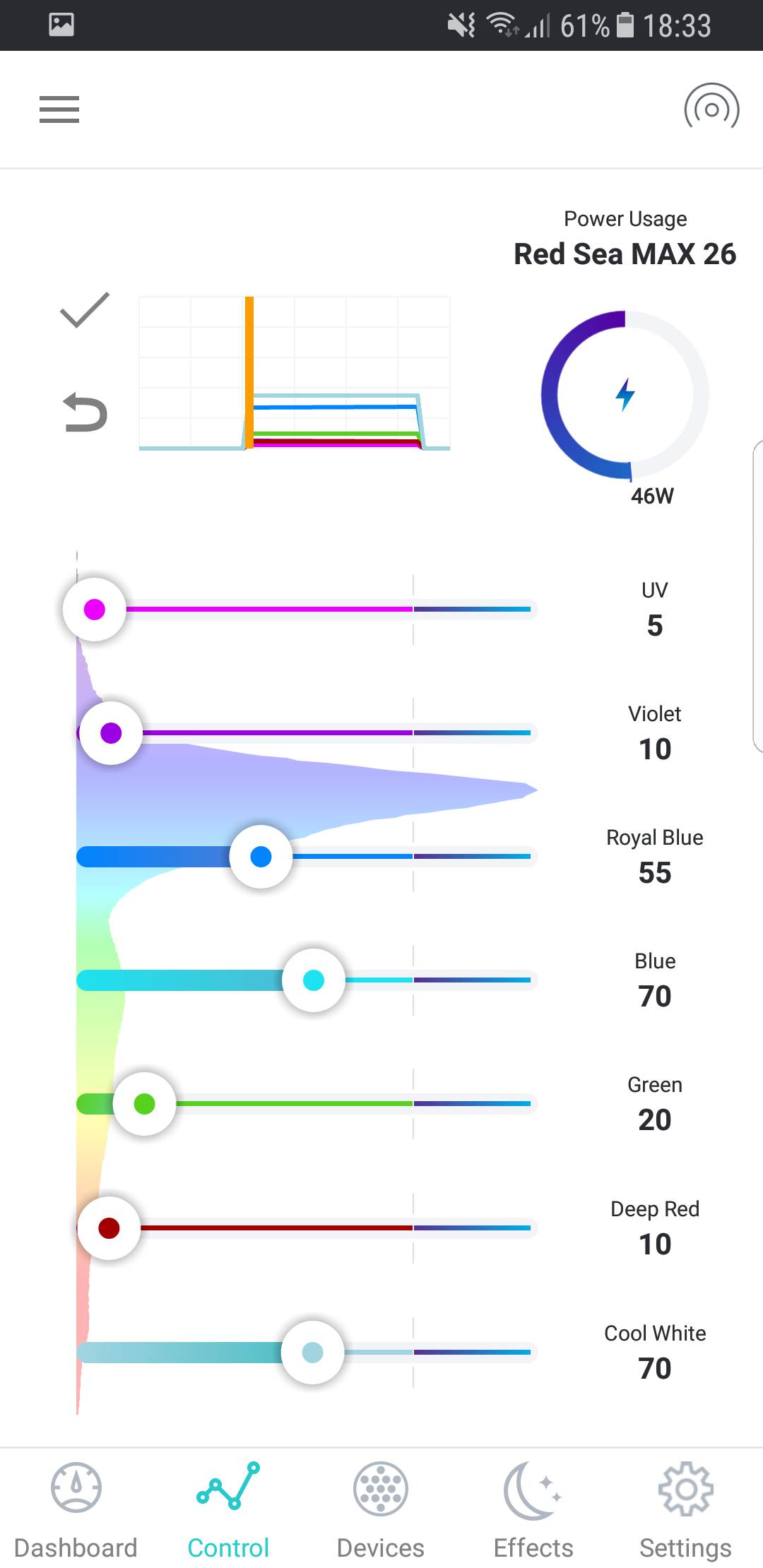Tap the Blue slider handle
This screenshot has width=763, height=1568.
click(314, 980)
